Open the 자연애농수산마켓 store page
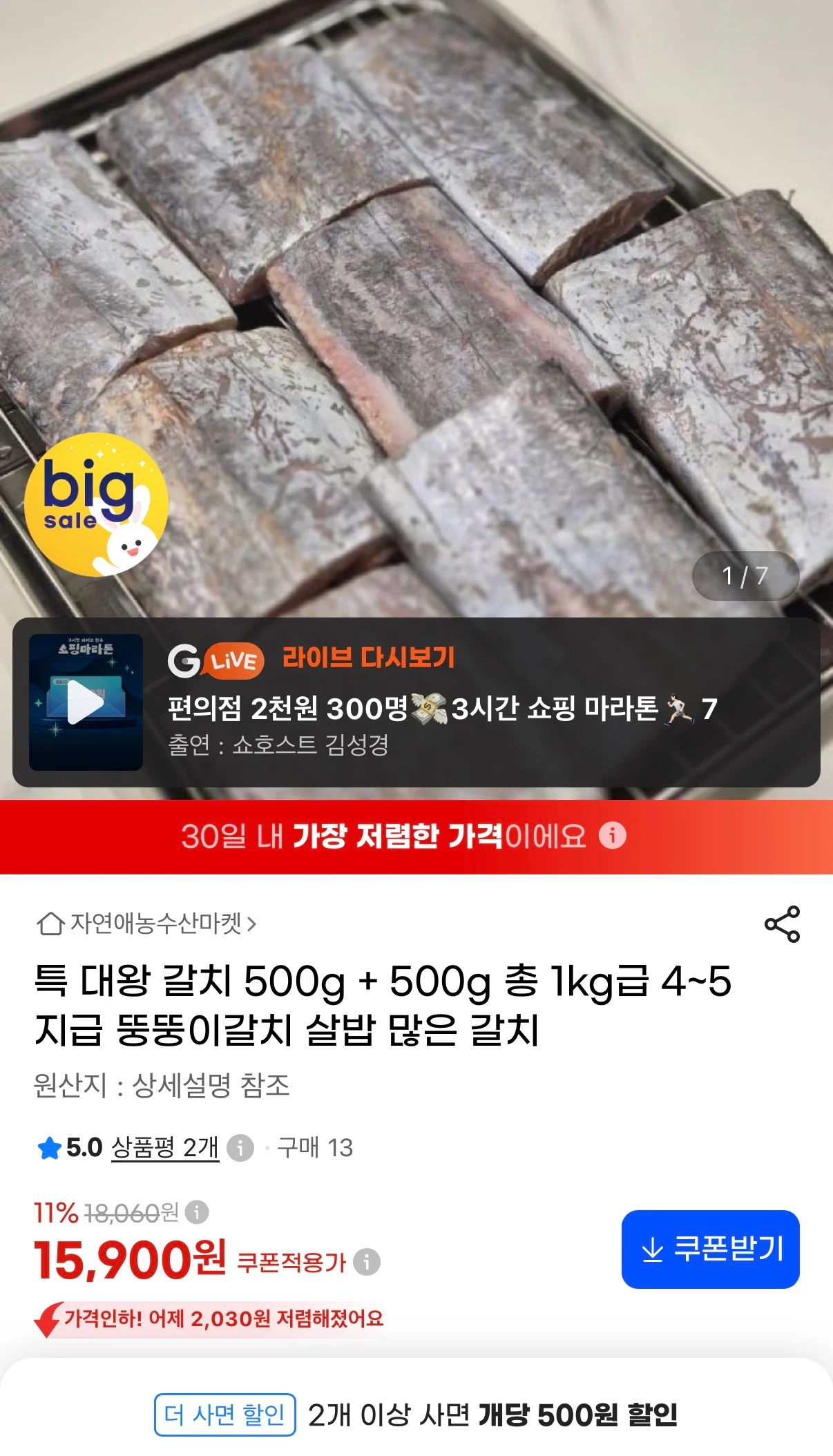This screenshot has width=833, height=1456. click(x=146, y=923)
